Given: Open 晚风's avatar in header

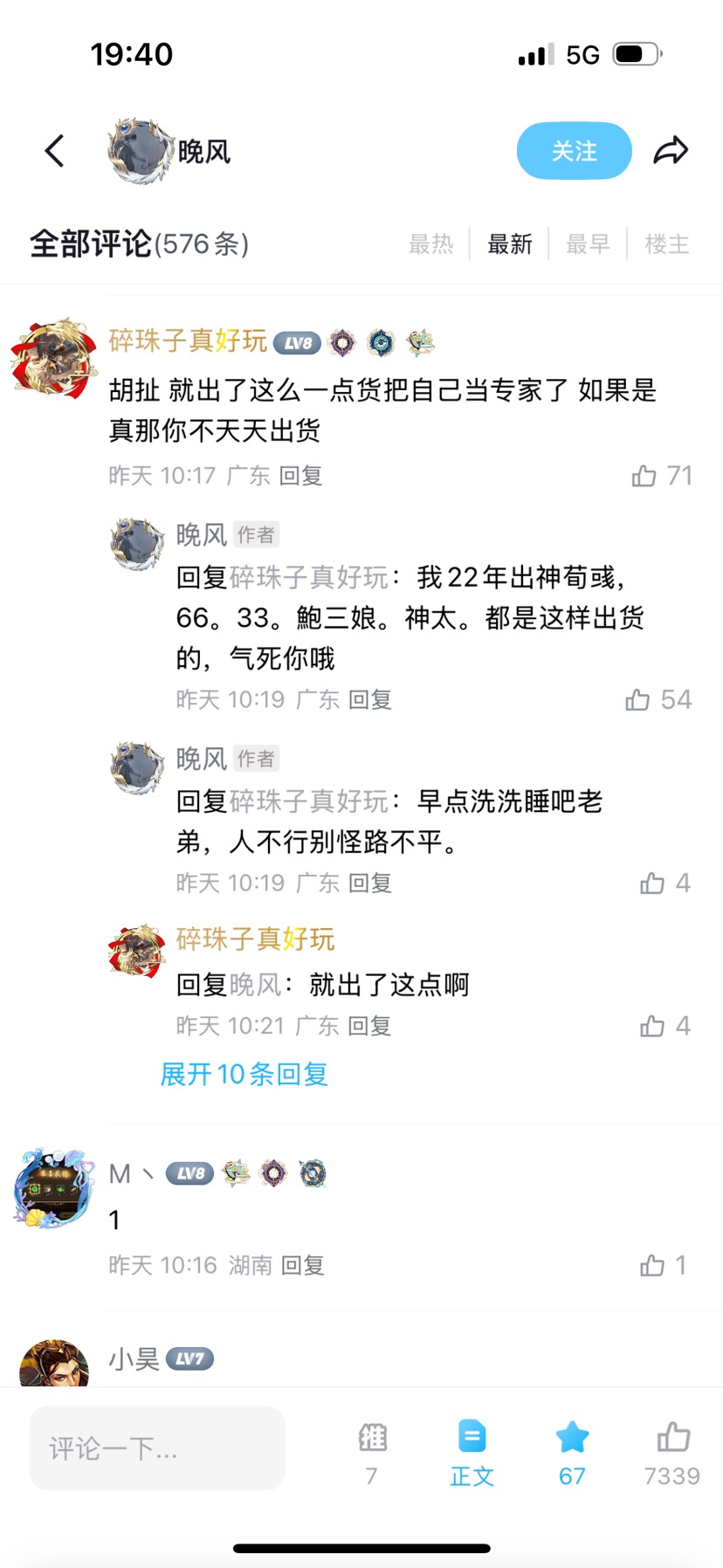Looking at the screenshot, I should pos(140,151).
